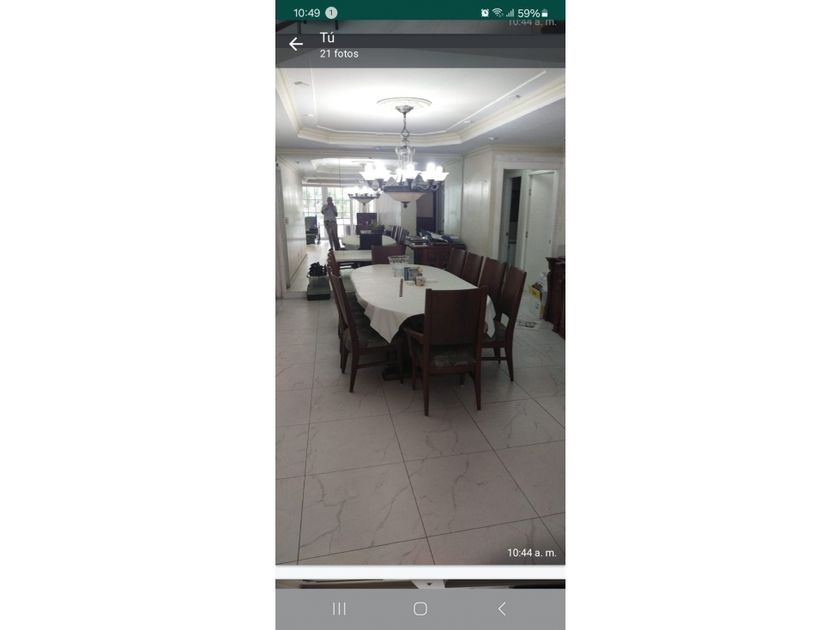Image resolution: width=840 pixels, height=630 pixels.
Task: Open the recent apps view
Action: click(339, 608)
